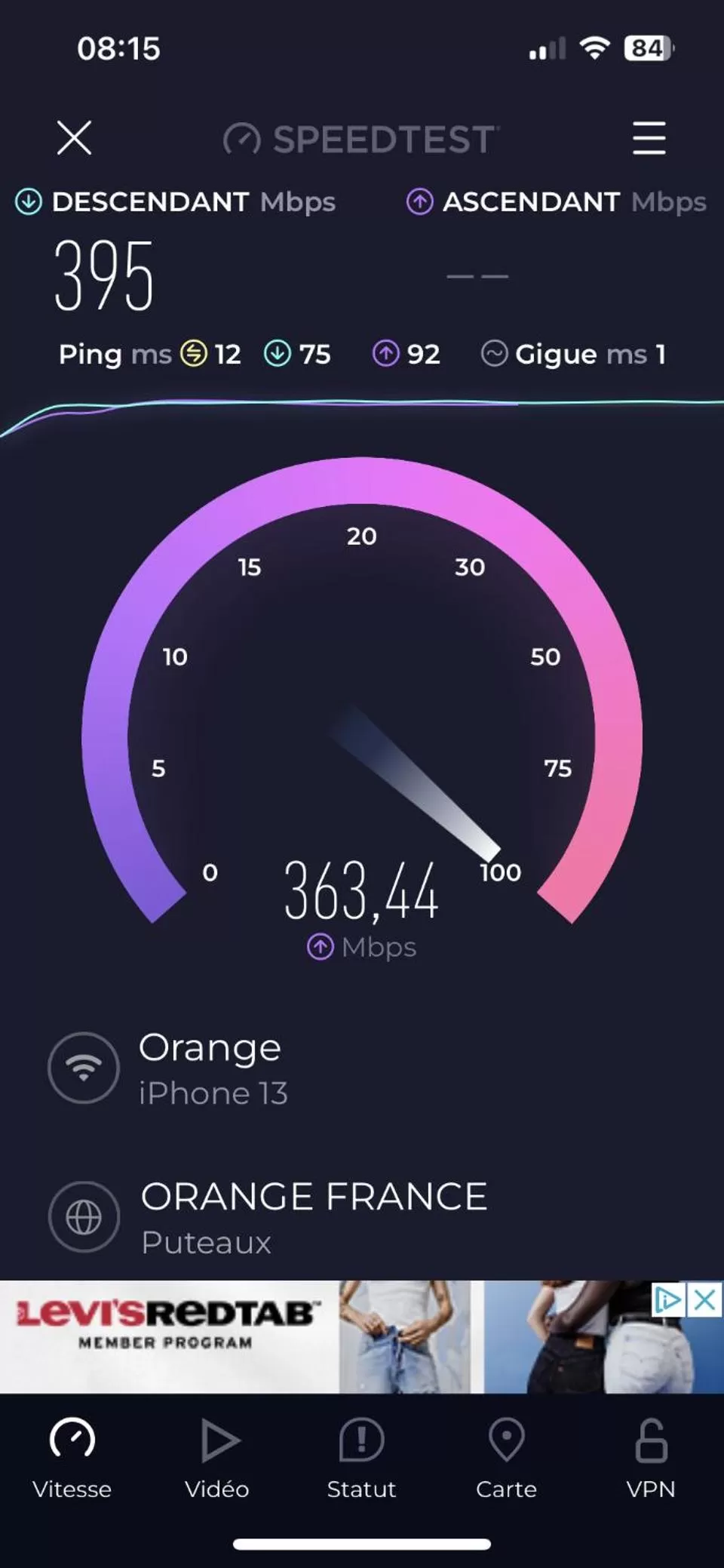Dismiss the Levi's ad banner
The width and height of the screenshot is (724, 1568).
click(x=705, y=1300)
